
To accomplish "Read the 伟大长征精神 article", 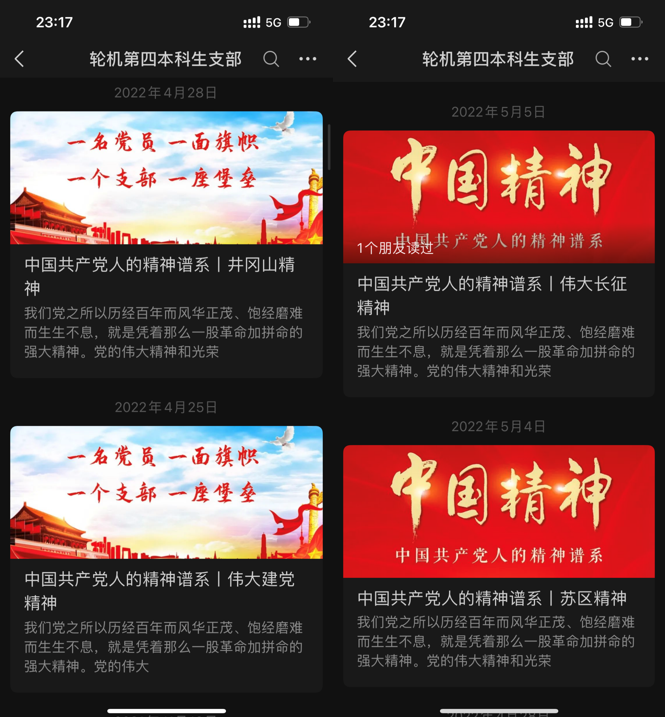I will click(498, 295).
